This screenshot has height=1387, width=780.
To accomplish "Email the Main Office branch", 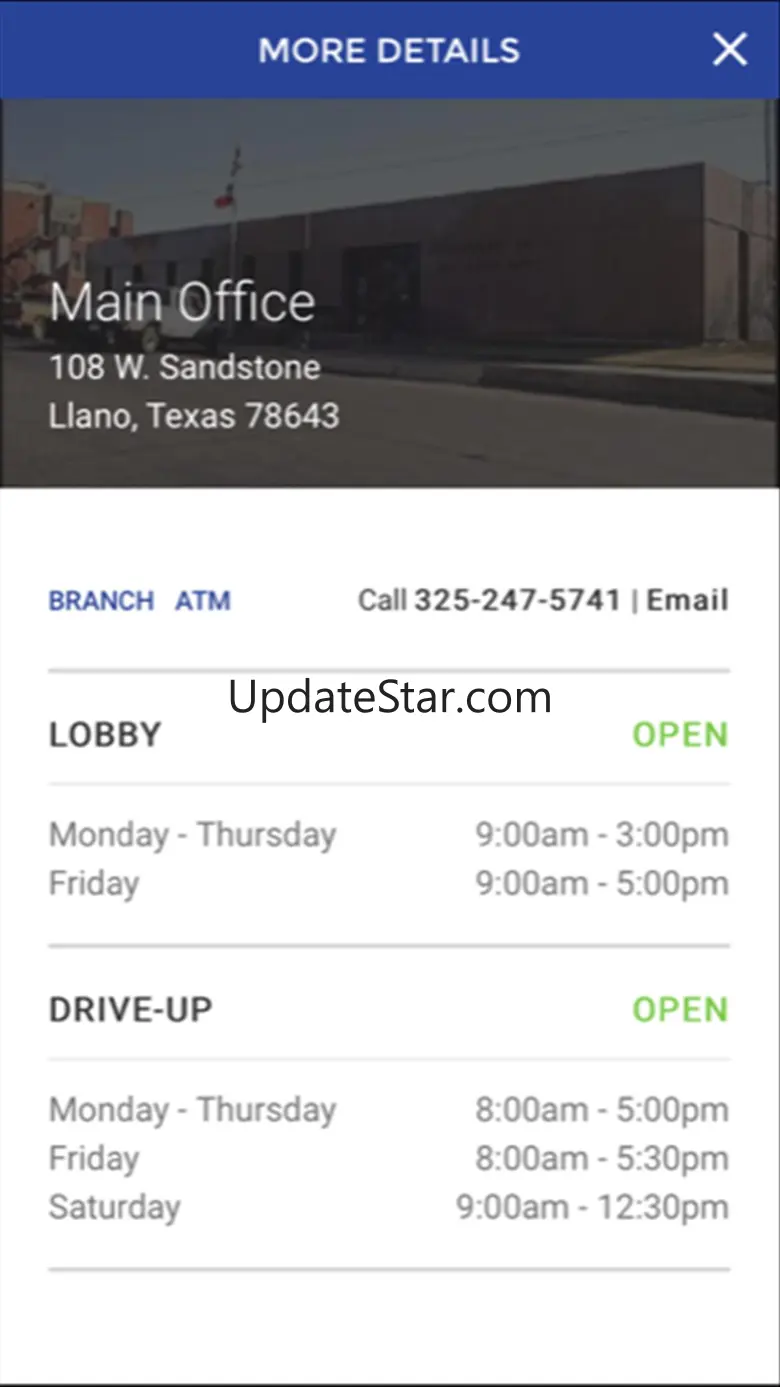I will point(687,600).
